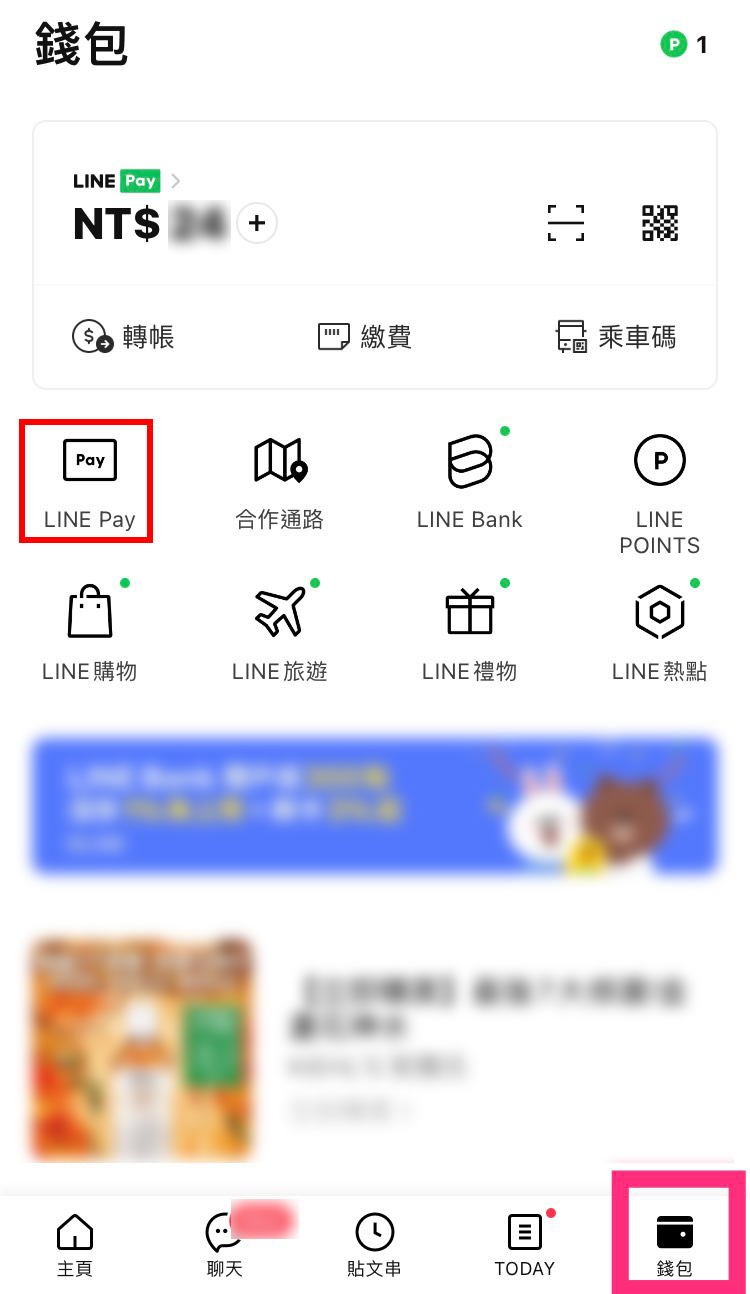
Task: Switch to the TODAY tab
Action: pyautogui.click(x=524, y=1245)
